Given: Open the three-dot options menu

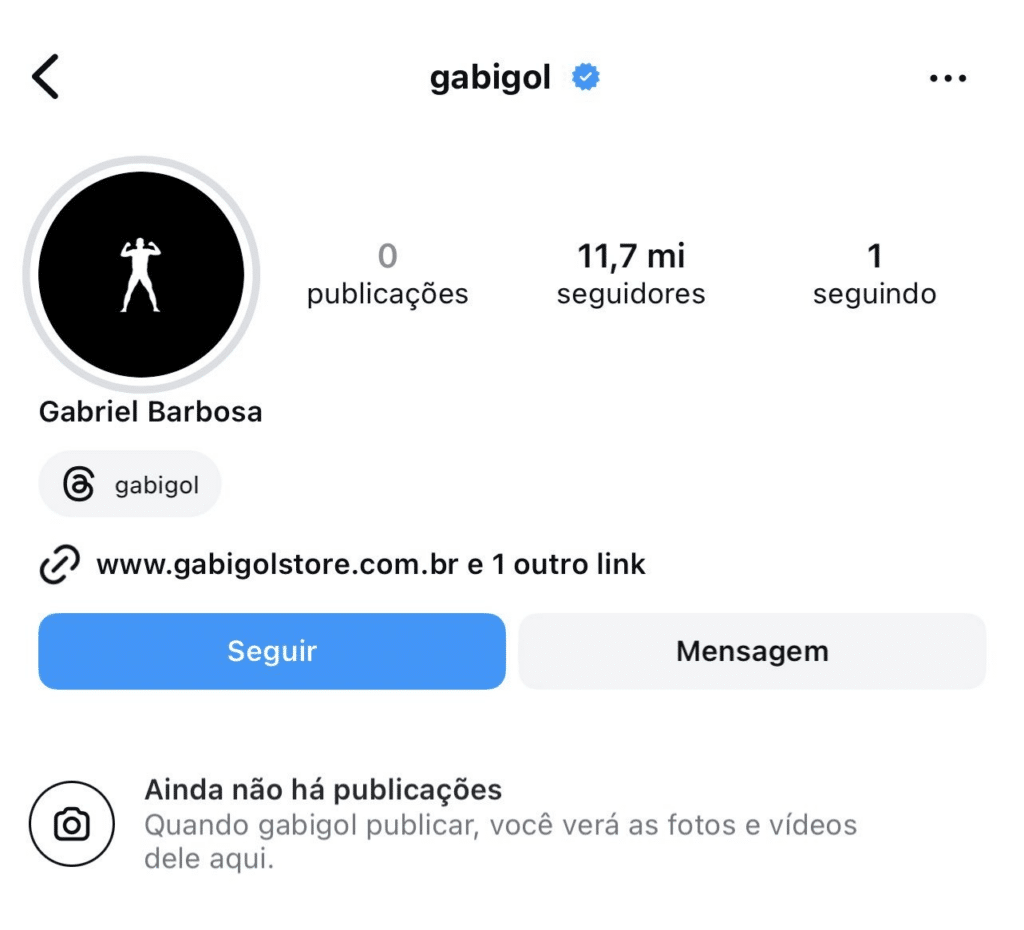Looking at the screenshot, I should click(x=947, y=78).
